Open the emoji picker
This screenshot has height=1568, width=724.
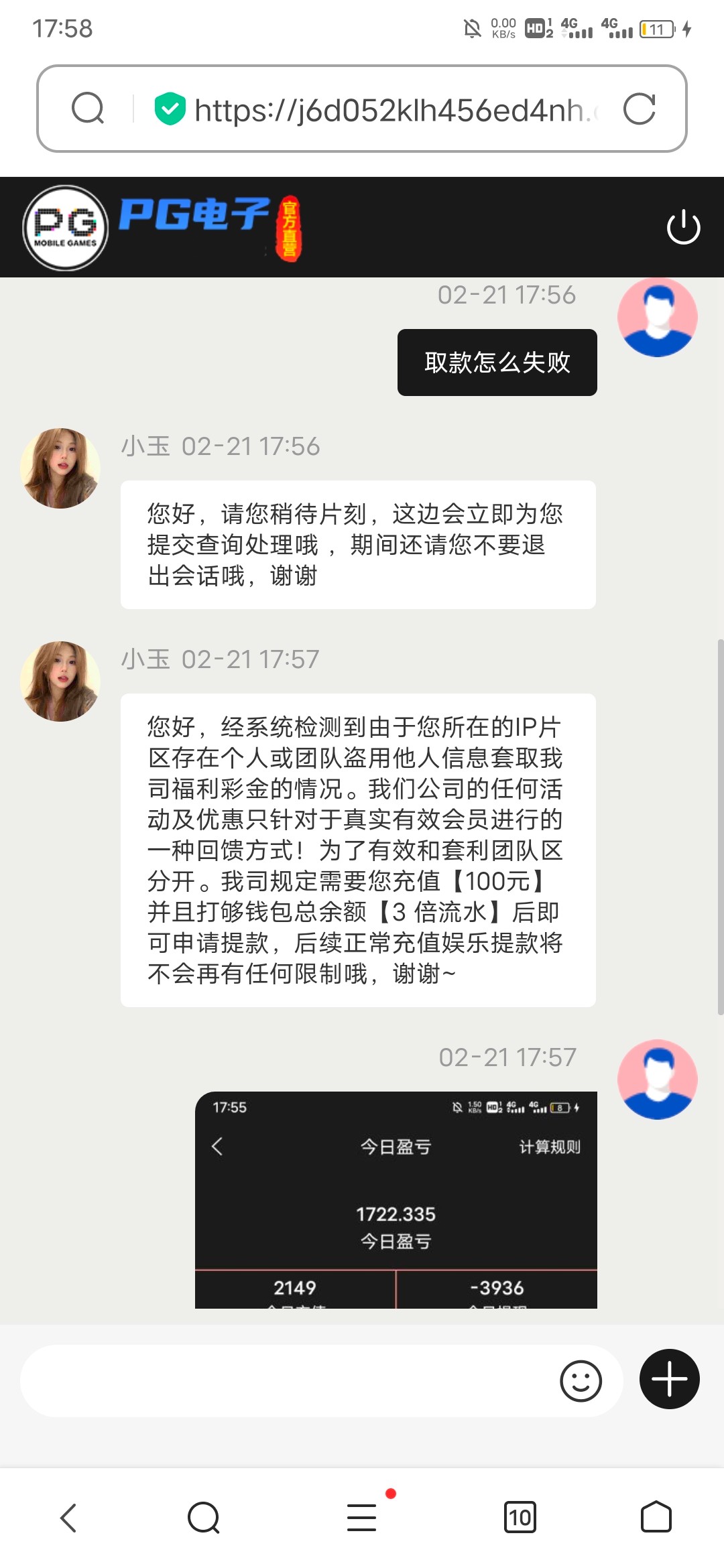pyautogui.click(x=581, y=1380)
